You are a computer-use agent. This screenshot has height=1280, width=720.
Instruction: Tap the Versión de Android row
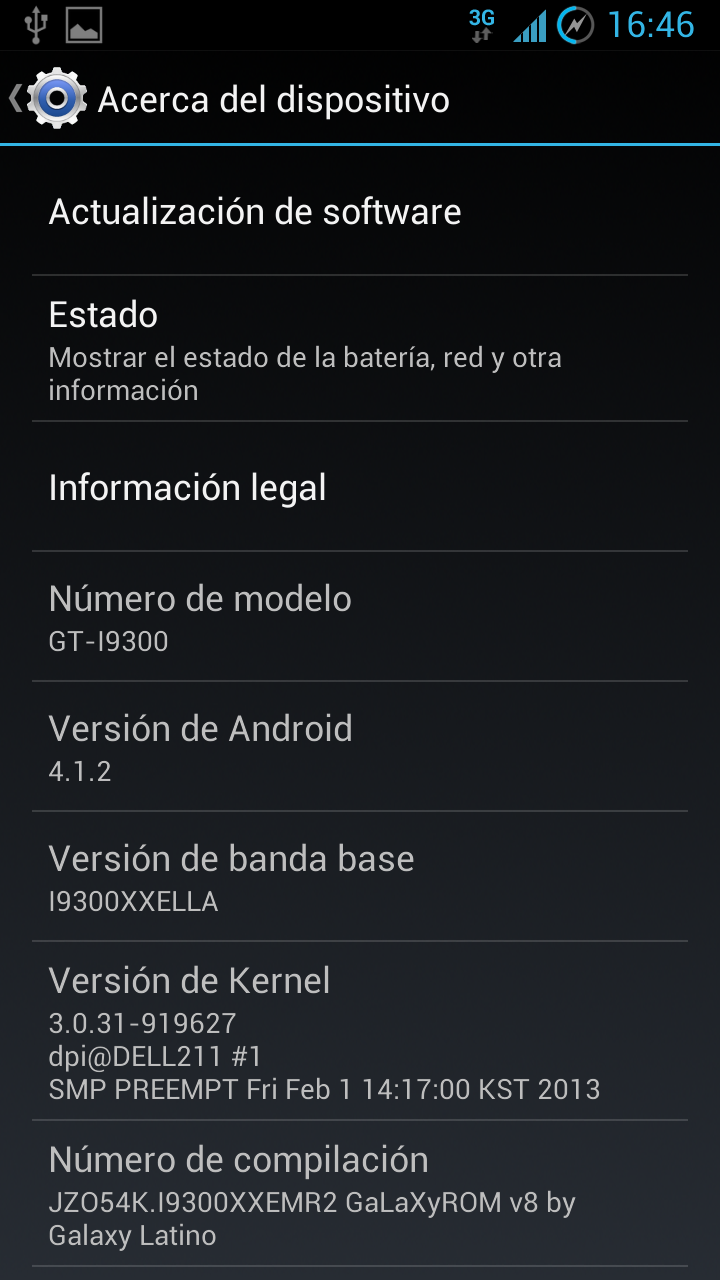click(x=359, y=746)
